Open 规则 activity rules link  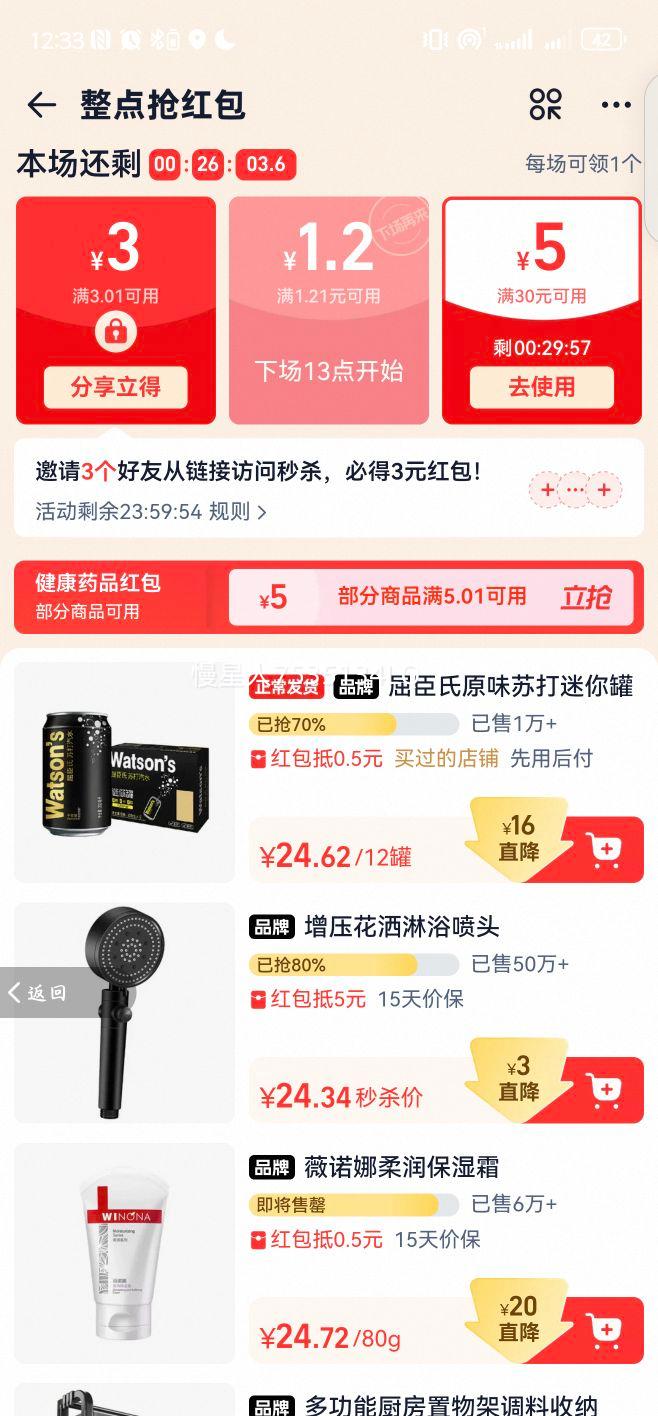pyautogui.click(x=238, y=512)
